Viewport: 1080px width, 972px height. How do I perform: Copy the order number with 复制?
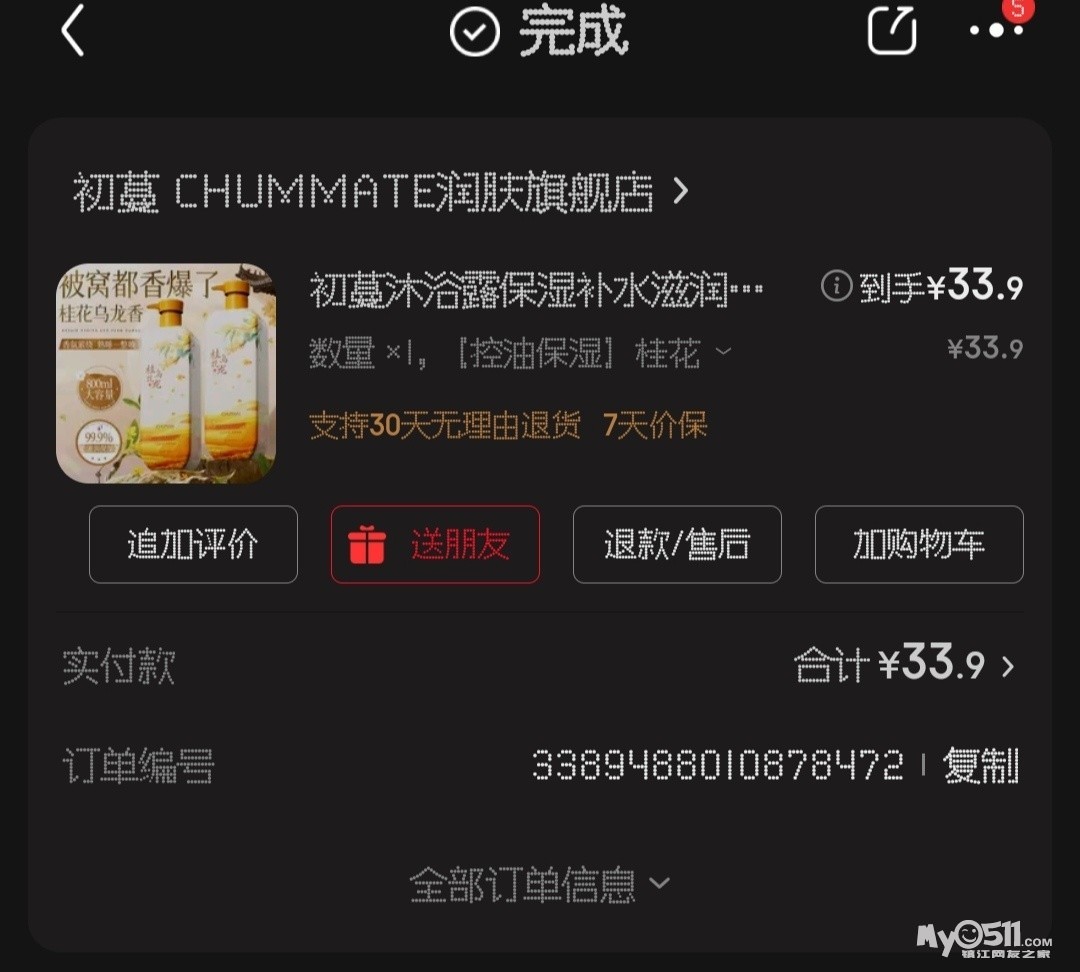[x=981, y=765]
